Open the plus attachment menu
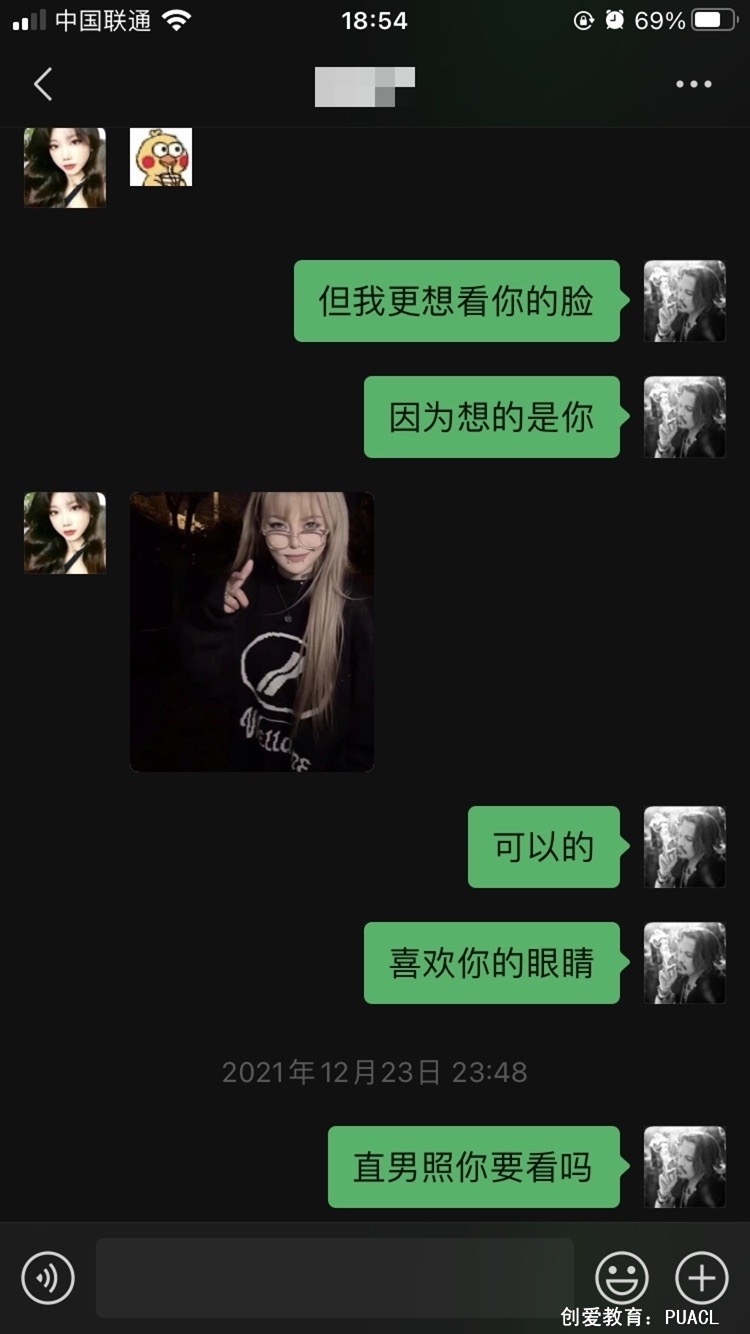 click(702, 1277)
